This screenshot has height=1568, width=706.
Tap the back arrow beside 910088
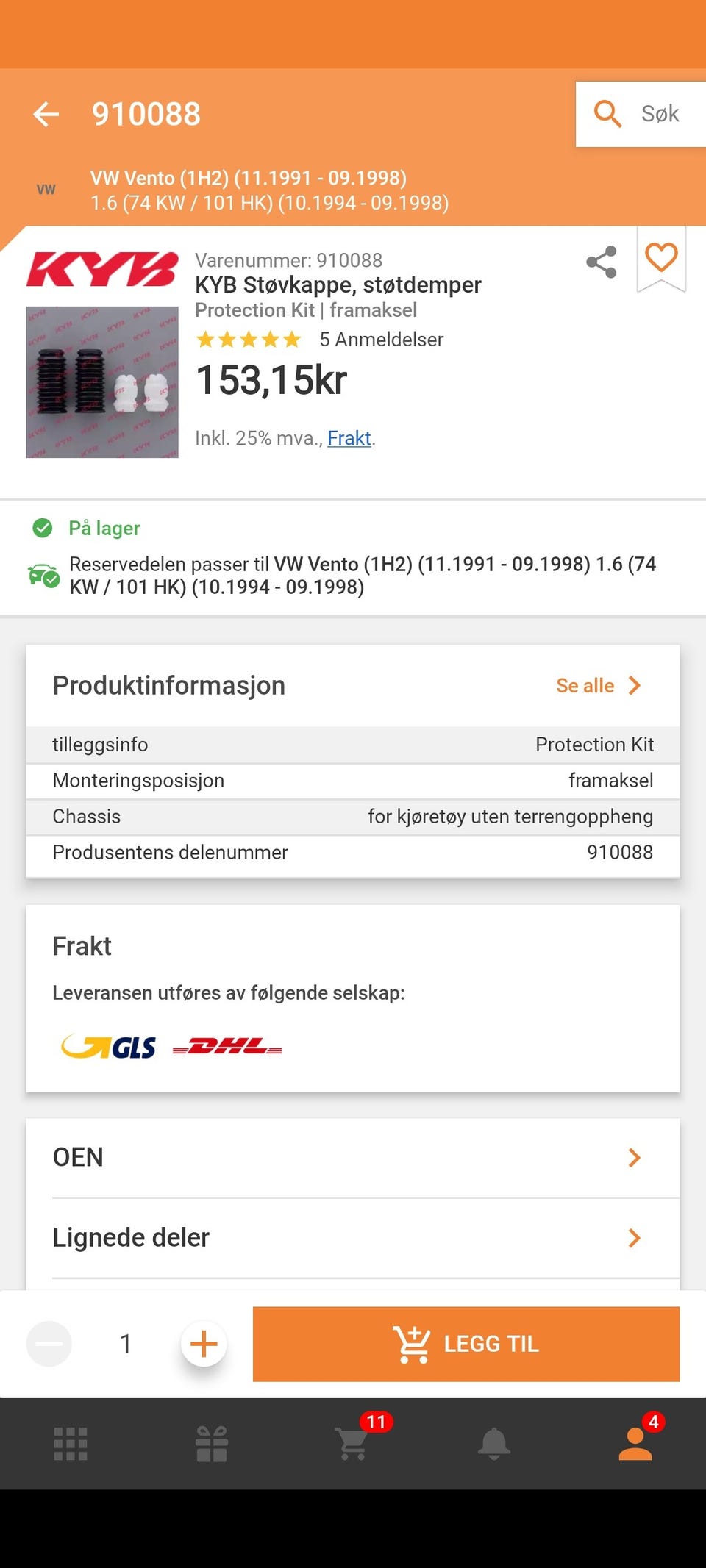click(46, 113)
